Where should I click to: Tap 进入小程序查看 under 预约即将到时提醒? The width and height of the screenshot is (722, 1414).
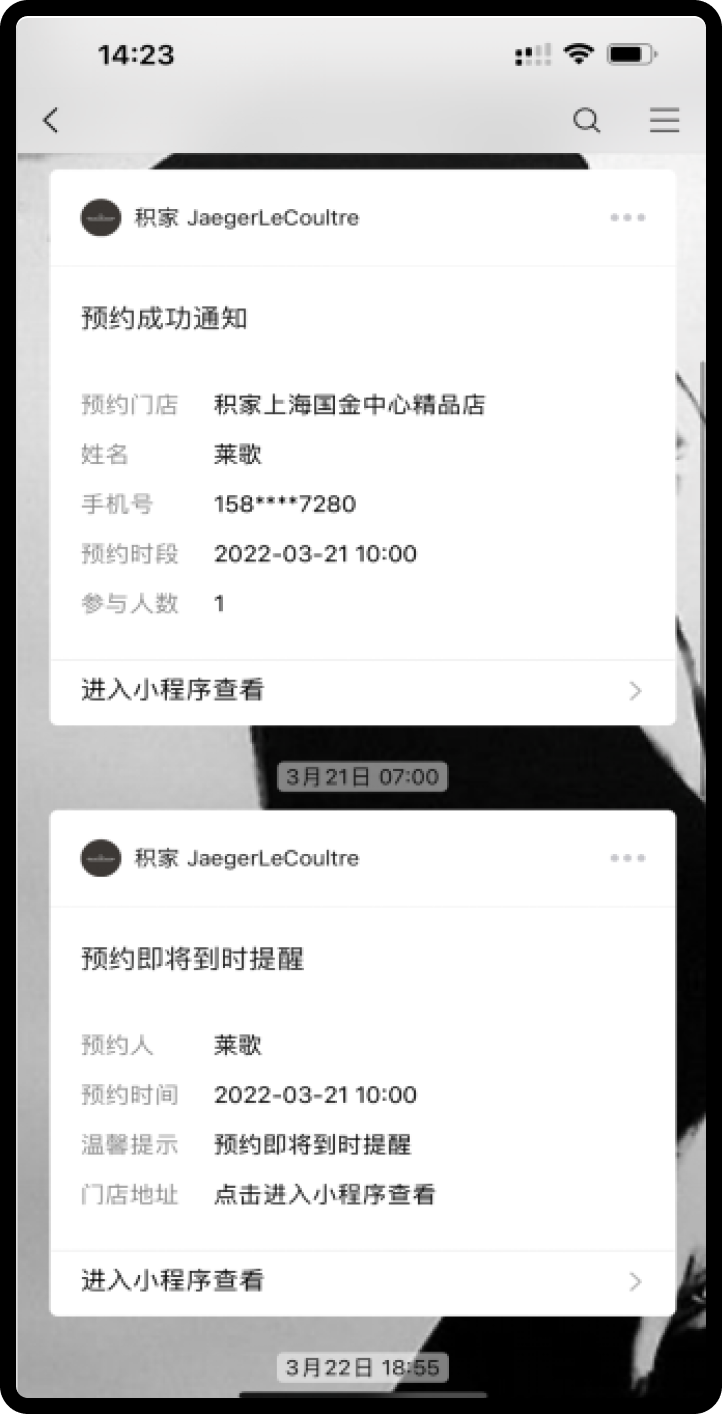(x=362, y=1281)
